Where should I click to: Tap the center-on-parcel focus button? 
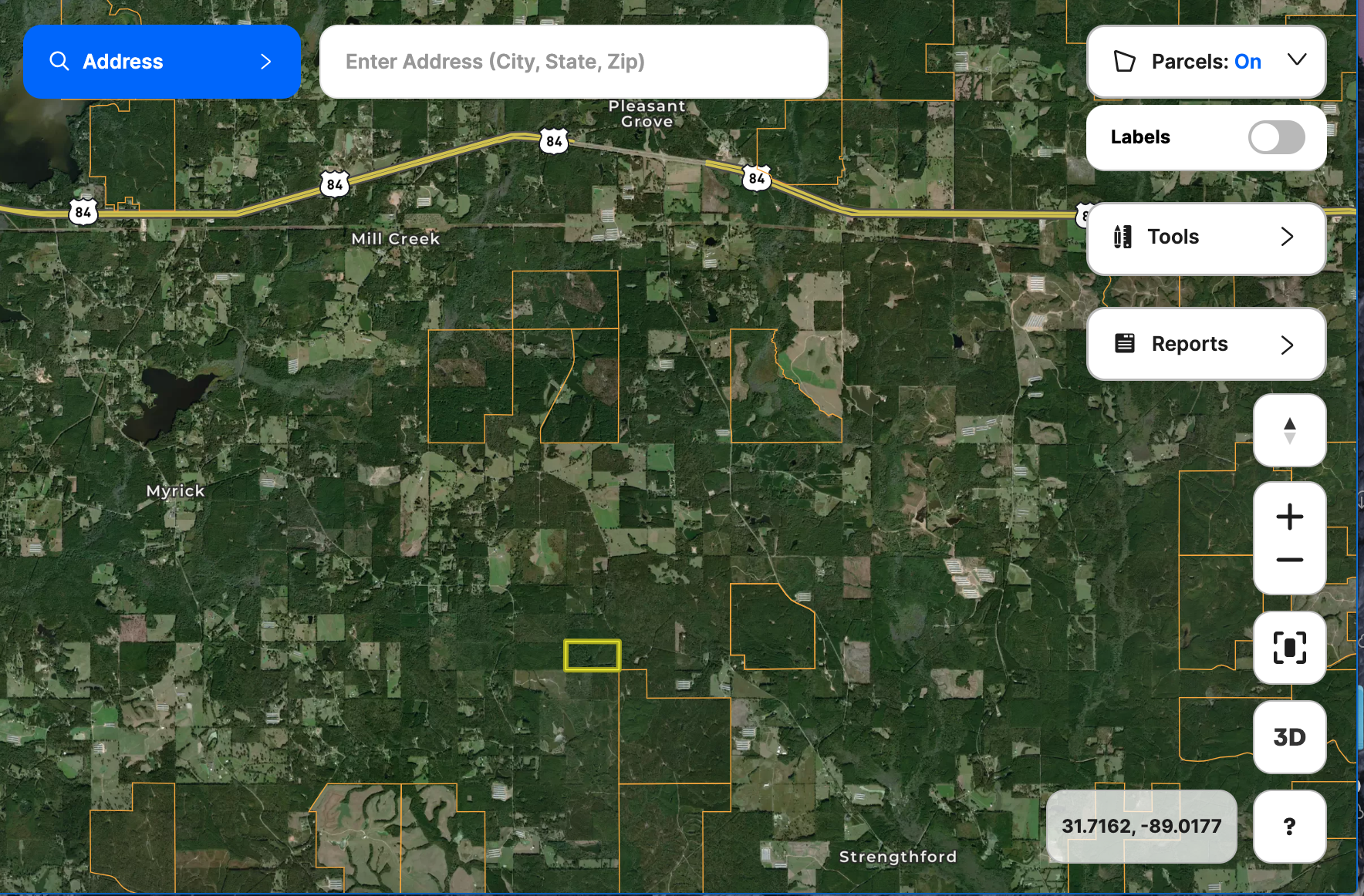pos(1289,648)
